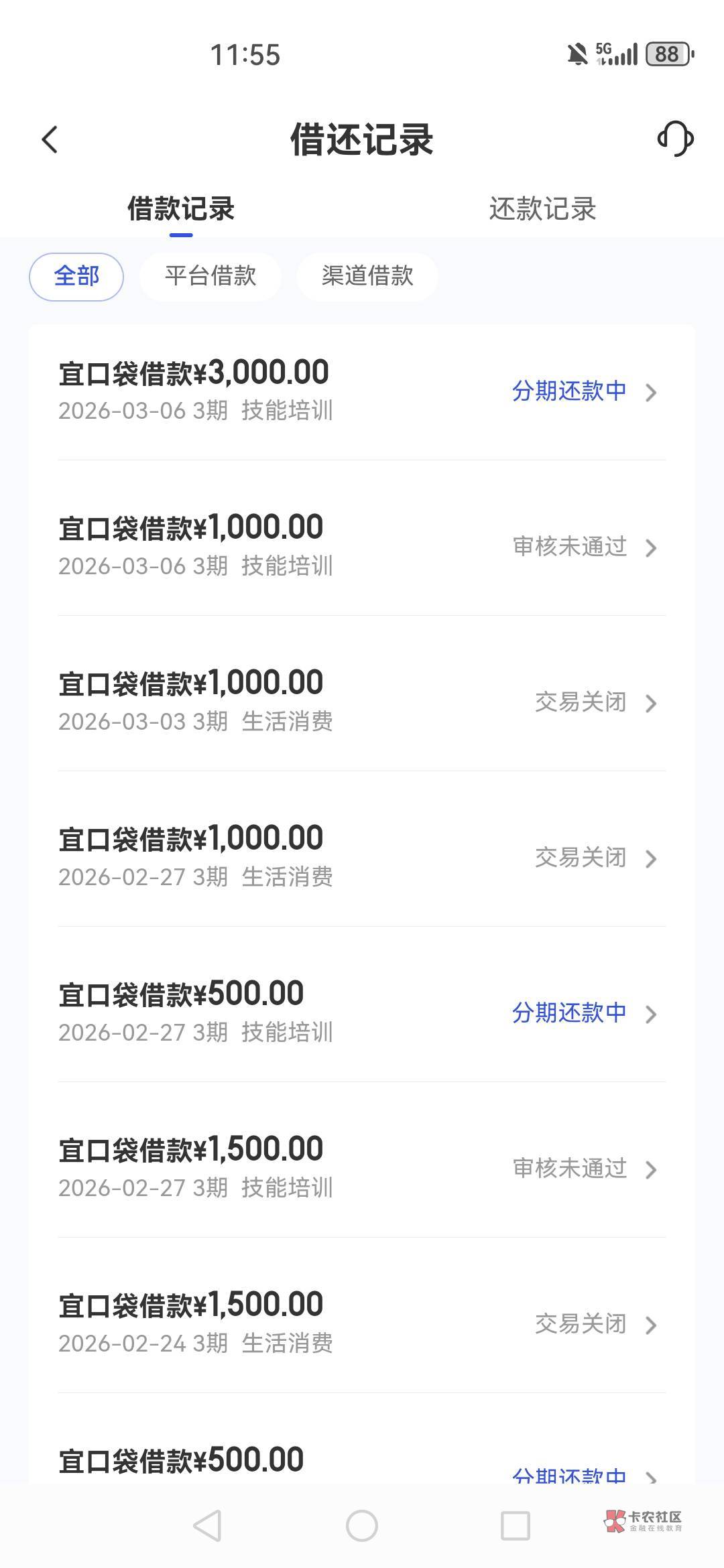
Task: Open the ¥3,000.00 loan dated 2026-03-06
Action: (362, 391)
